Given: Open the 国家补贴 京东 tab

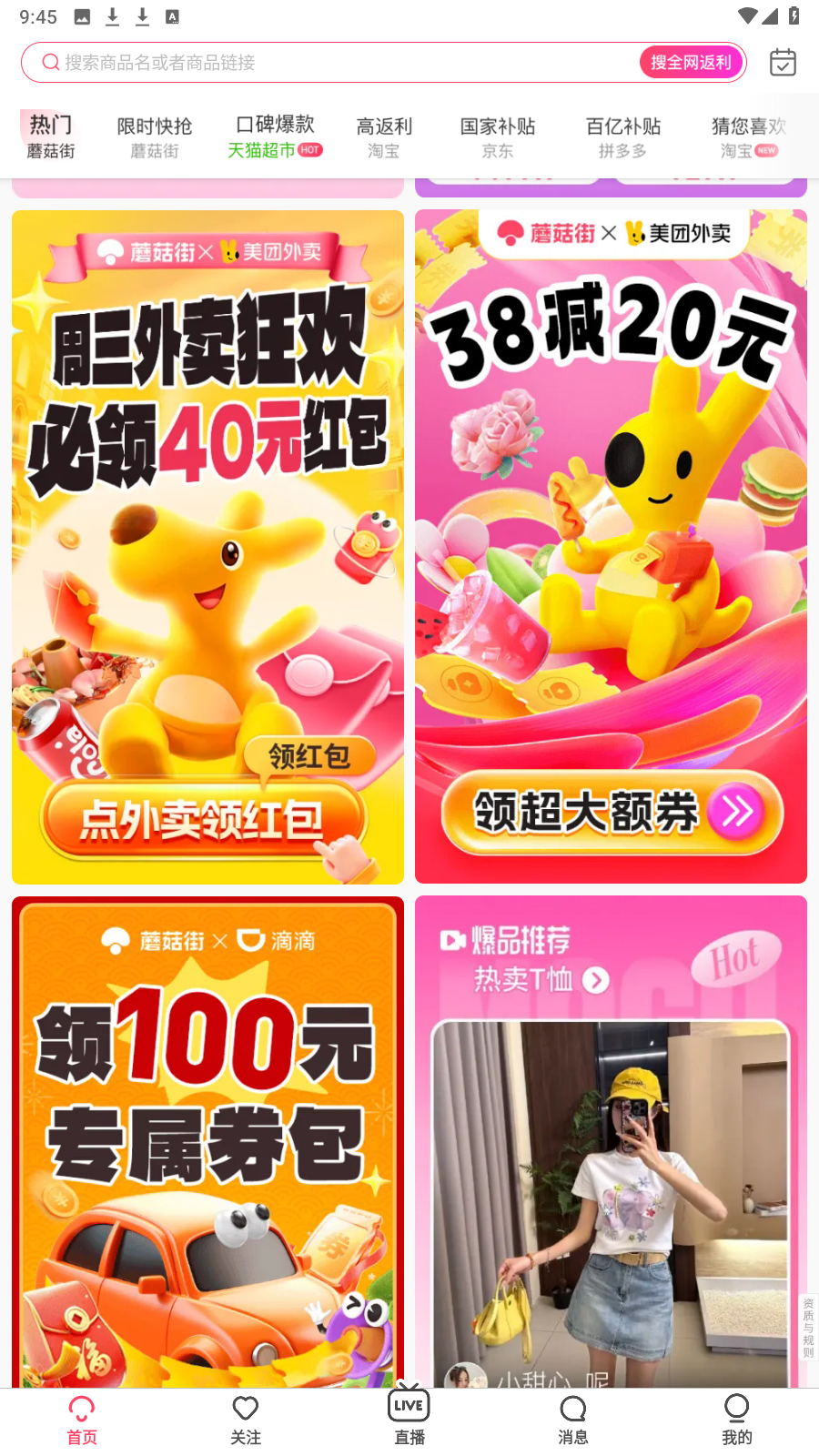Looking at the screenshot, I should coord(497,136).
